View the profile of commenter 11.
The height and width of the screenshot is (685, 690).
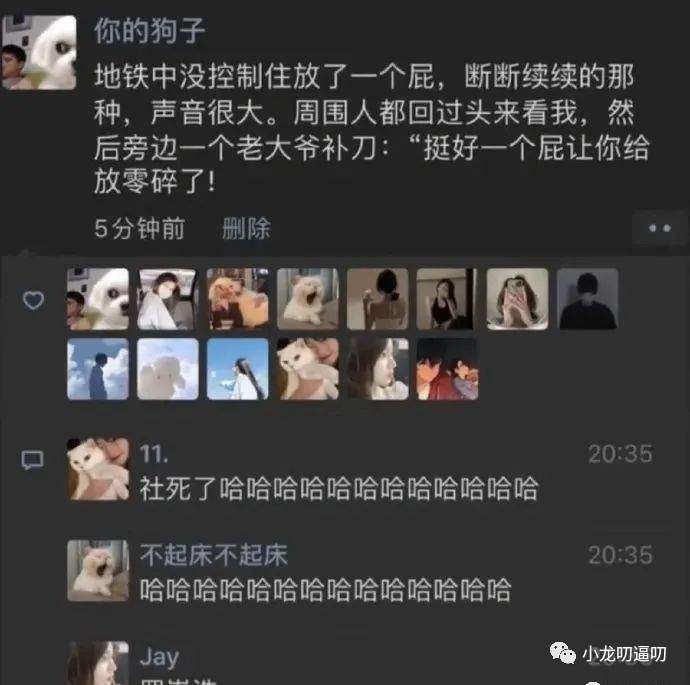coord(154,454)
